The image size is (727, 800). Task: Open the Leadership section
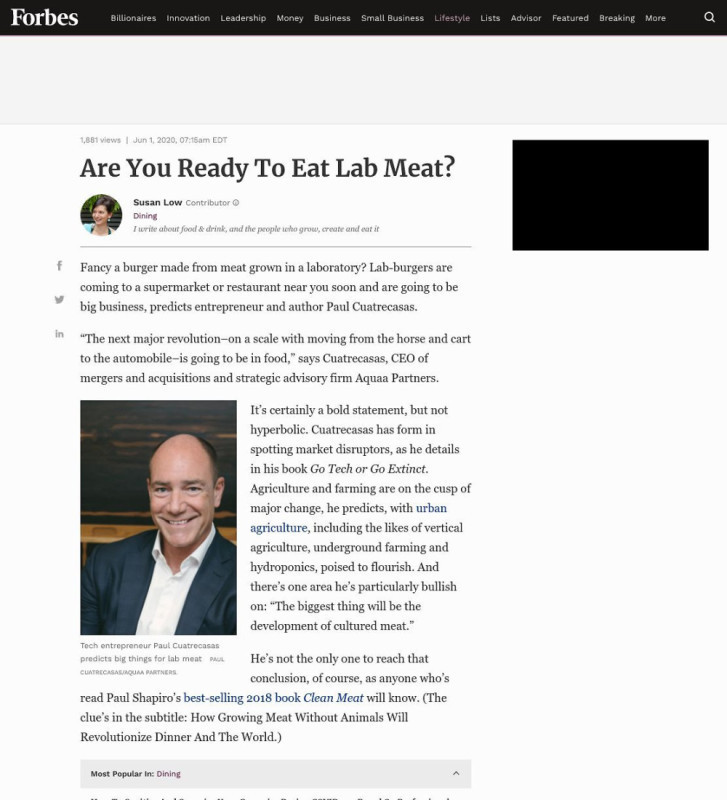[243, 18]
